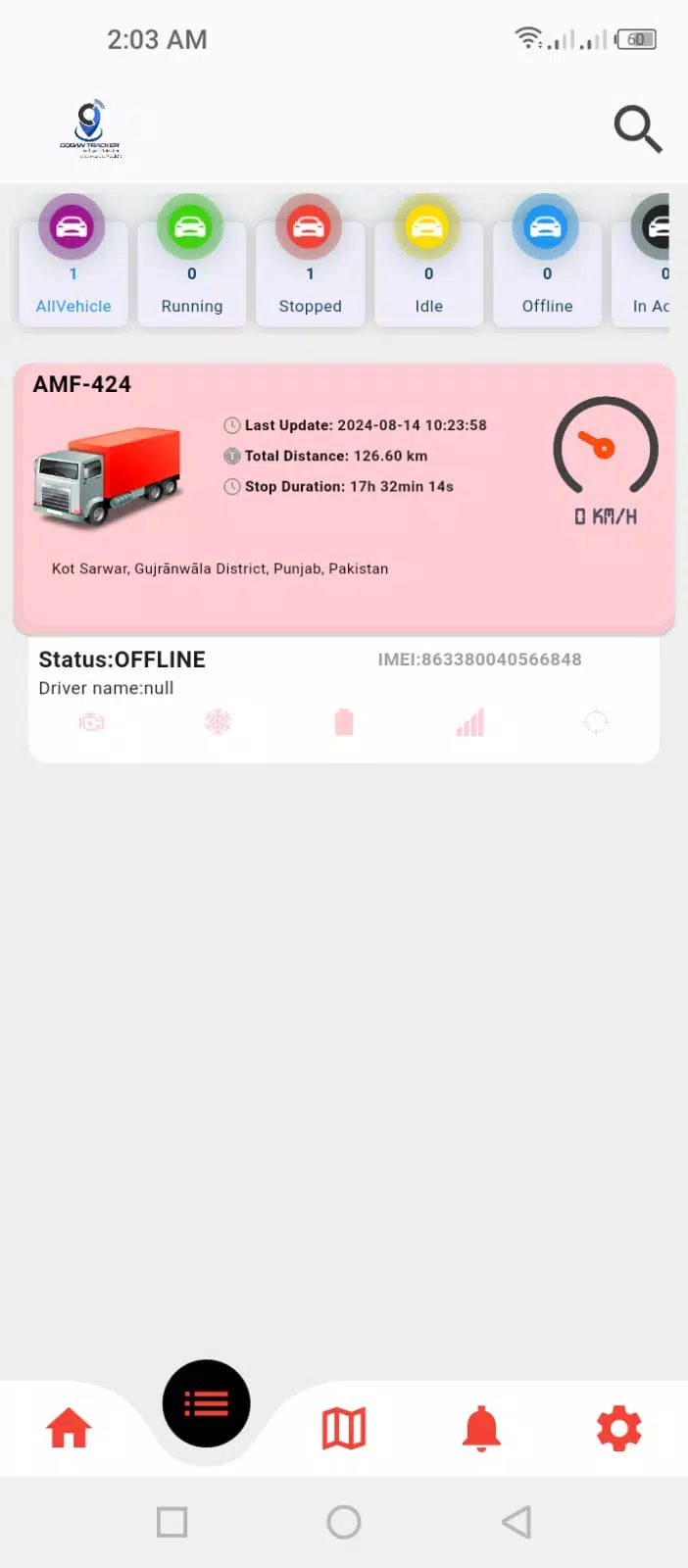The width and height of the screenshot is (688, 1568).
Task: Open the search icon
Action: [638, 129]
